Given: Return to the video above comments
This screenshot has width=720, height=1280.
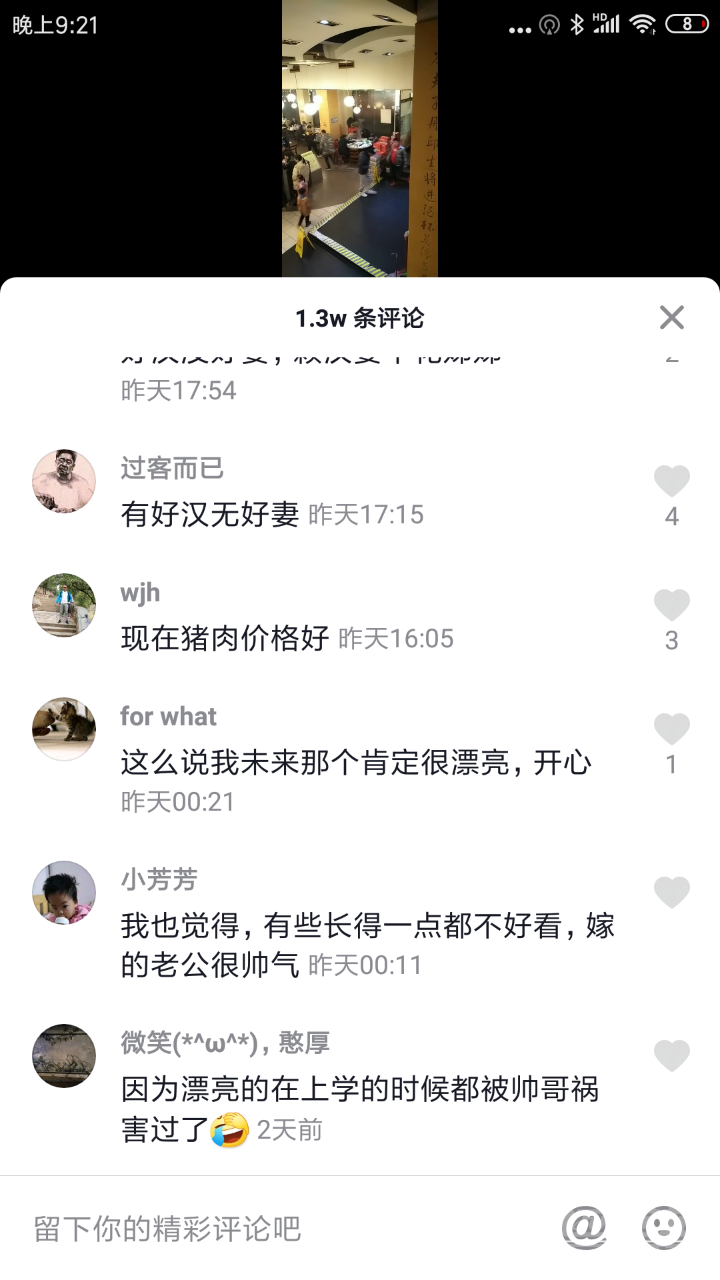Looking at the screenshot, I should point(360,140).
